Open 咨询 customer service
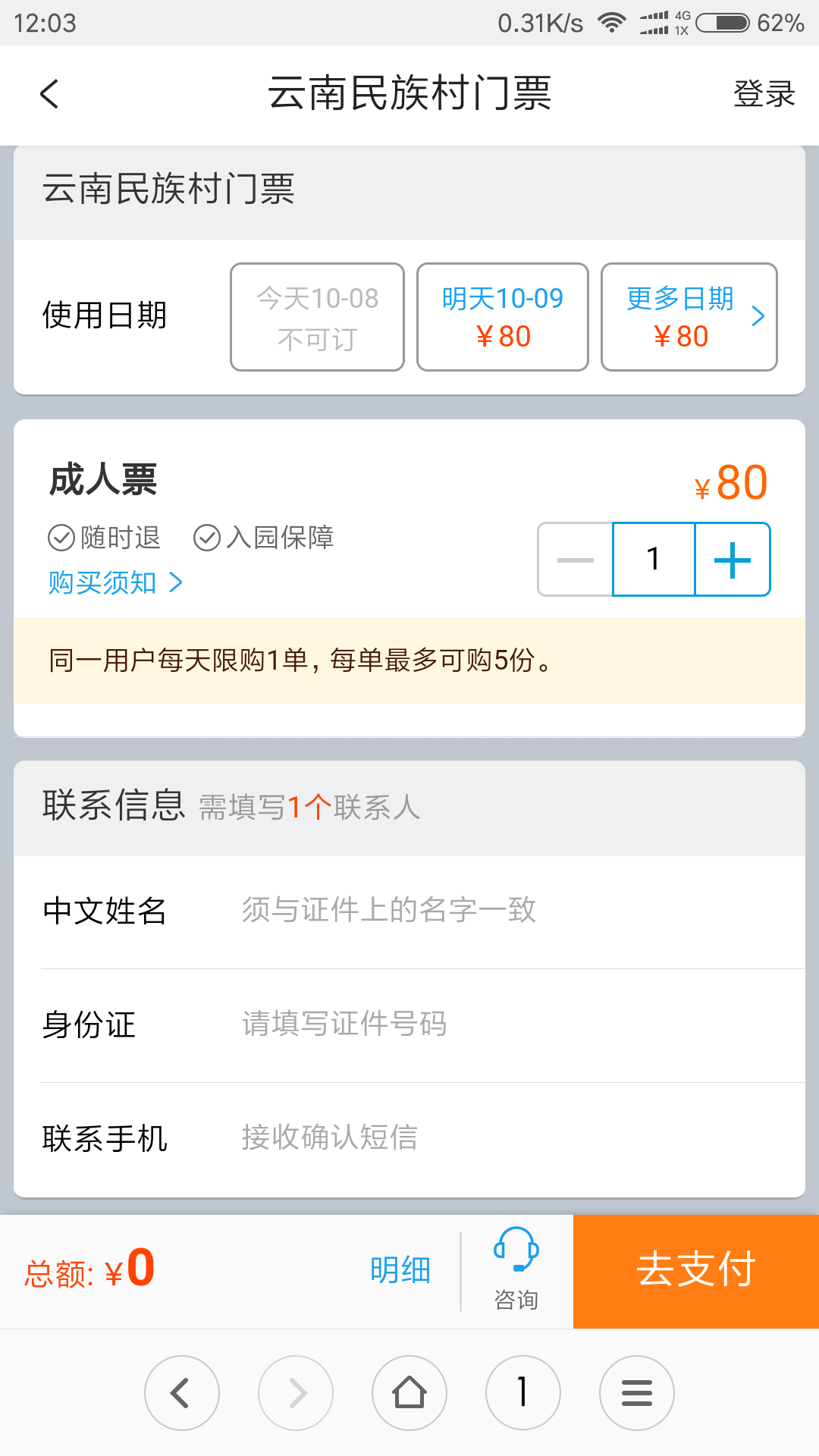 516,1270
